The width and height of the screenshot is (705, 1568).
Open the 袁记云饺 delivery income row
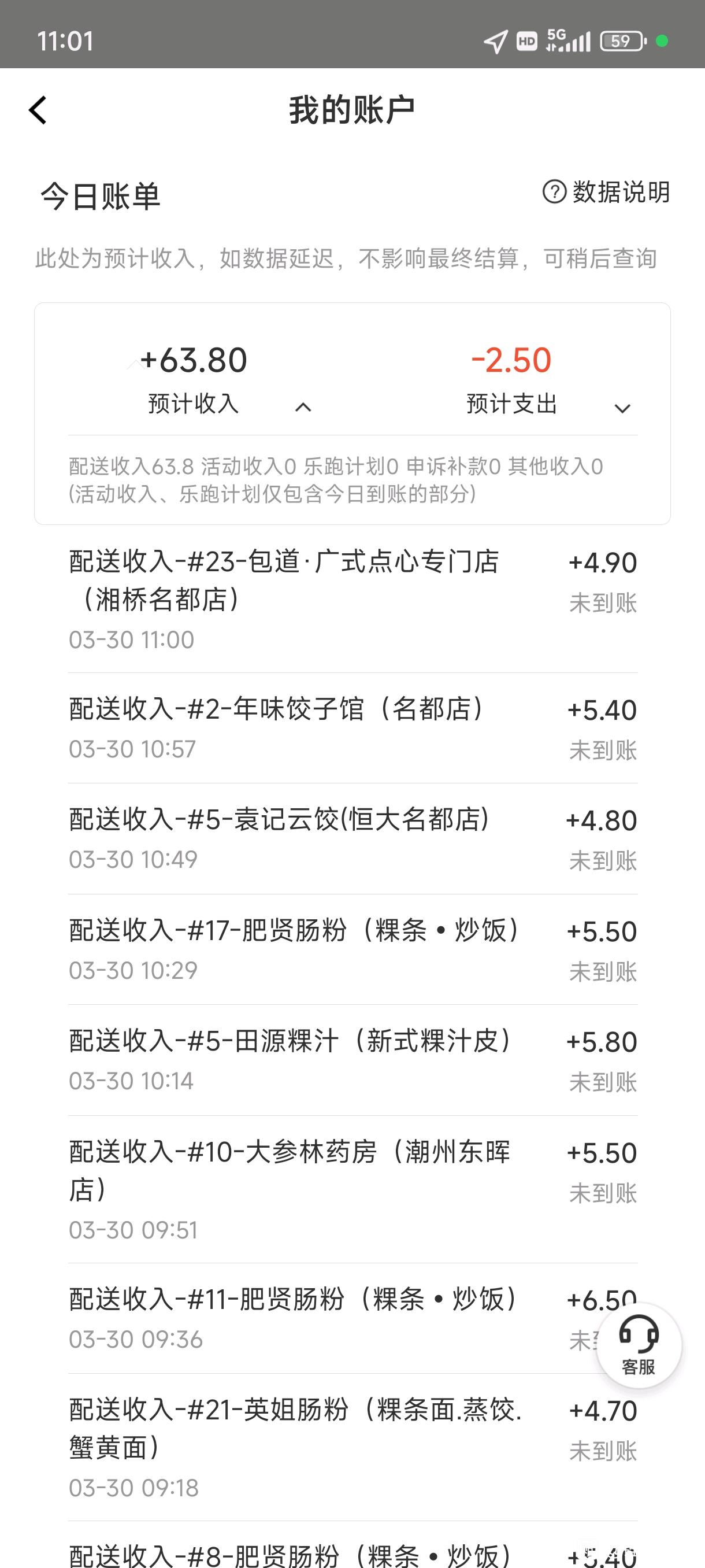pyautogui.click(x=353, y=839)
